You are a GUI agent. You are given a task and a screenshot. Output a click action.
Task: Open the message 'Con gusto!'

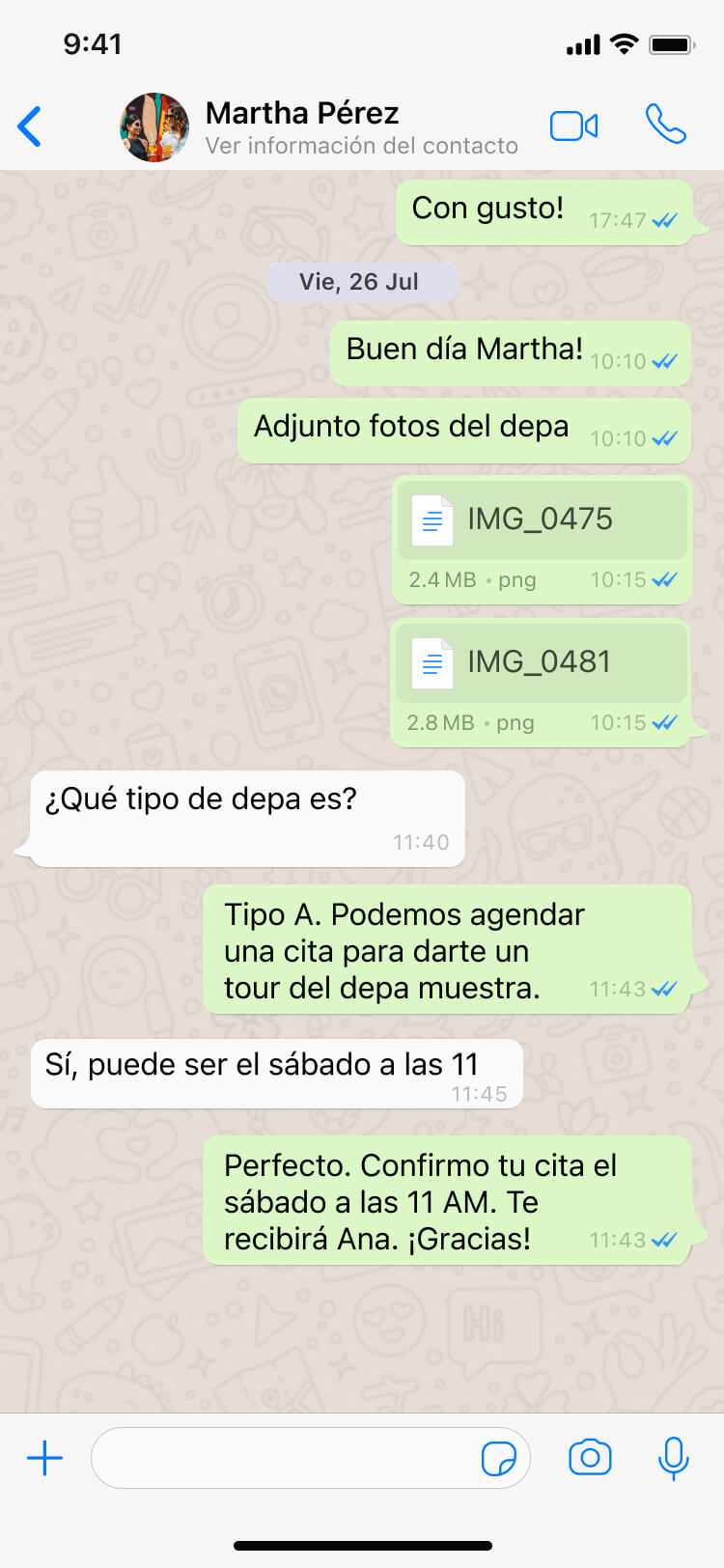487,208
